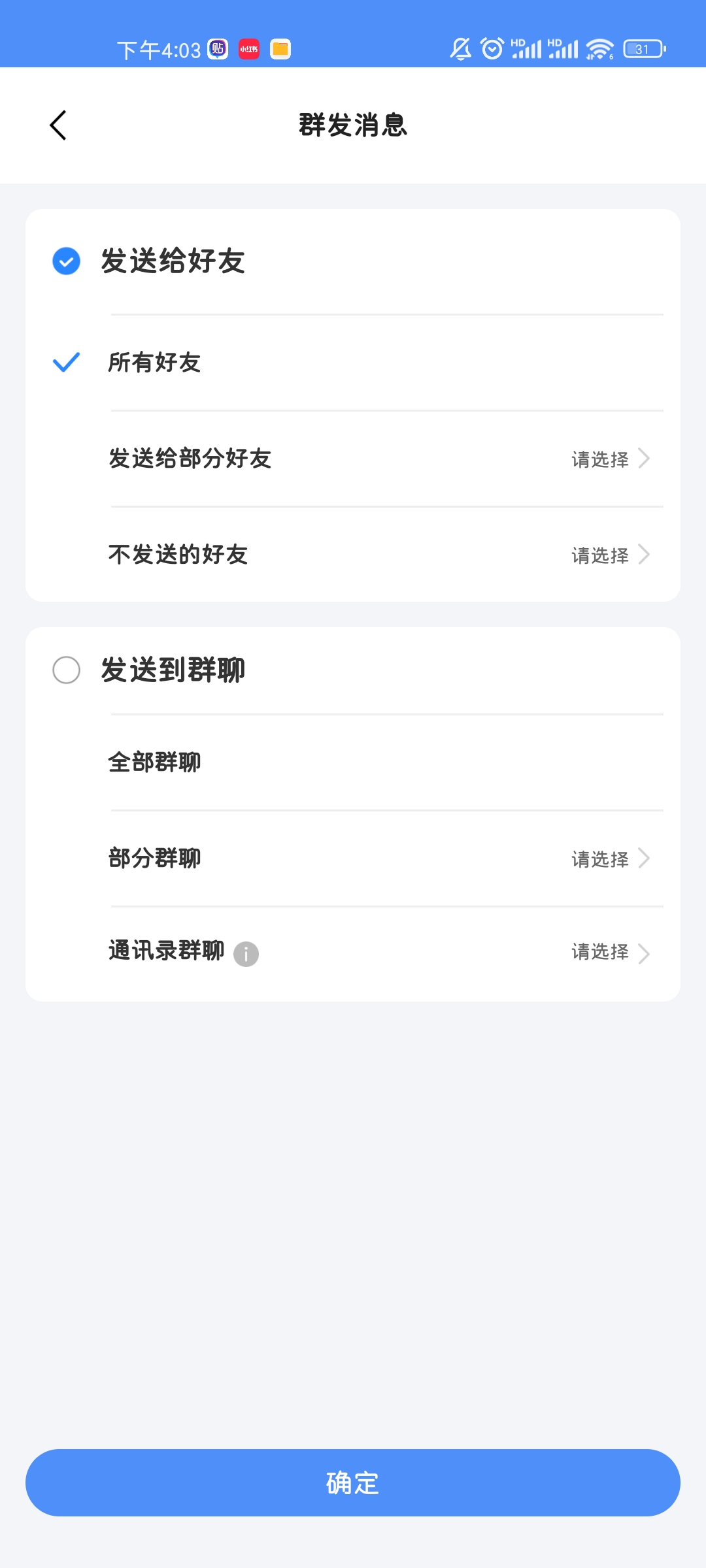Tap 请选择 next to 发送给部分好友
The height and width of the screenshot is (1568, 706).
599,459
